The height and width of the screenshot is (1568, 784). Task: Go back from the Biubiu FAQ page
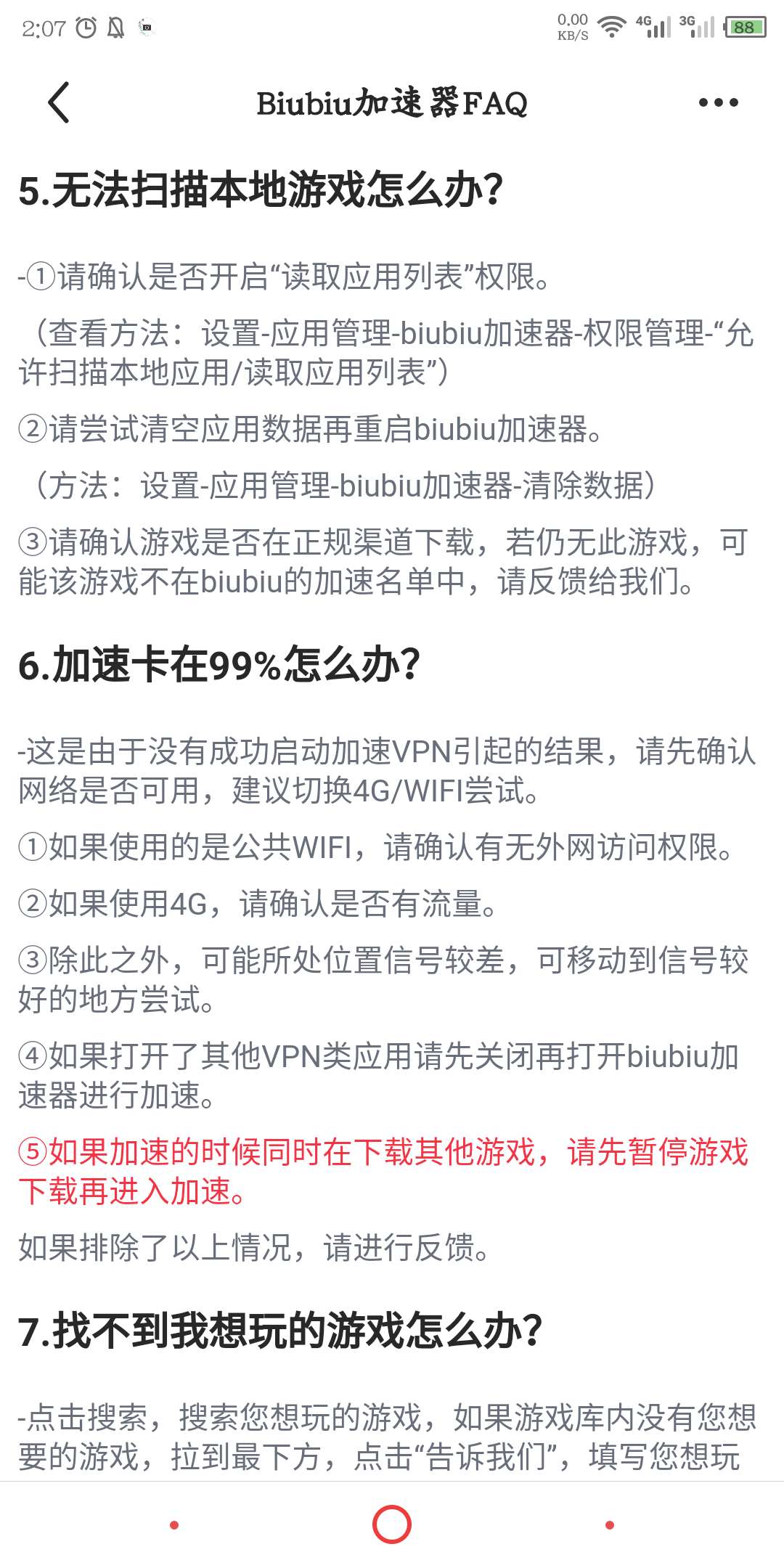[x=59, y=102]
